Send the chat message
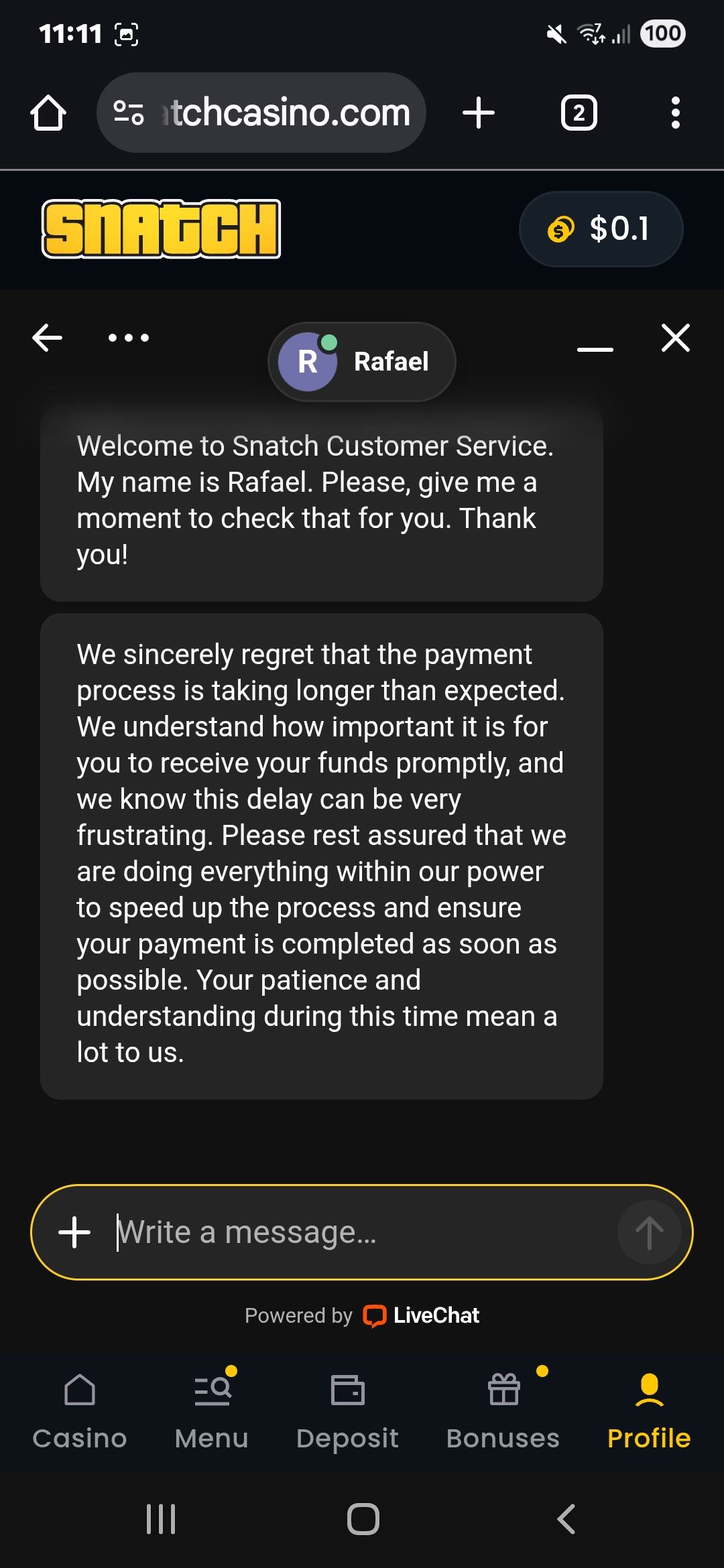Image resolution: width=724 pixels, height=1568 pixels. (x=648, y=1232)
